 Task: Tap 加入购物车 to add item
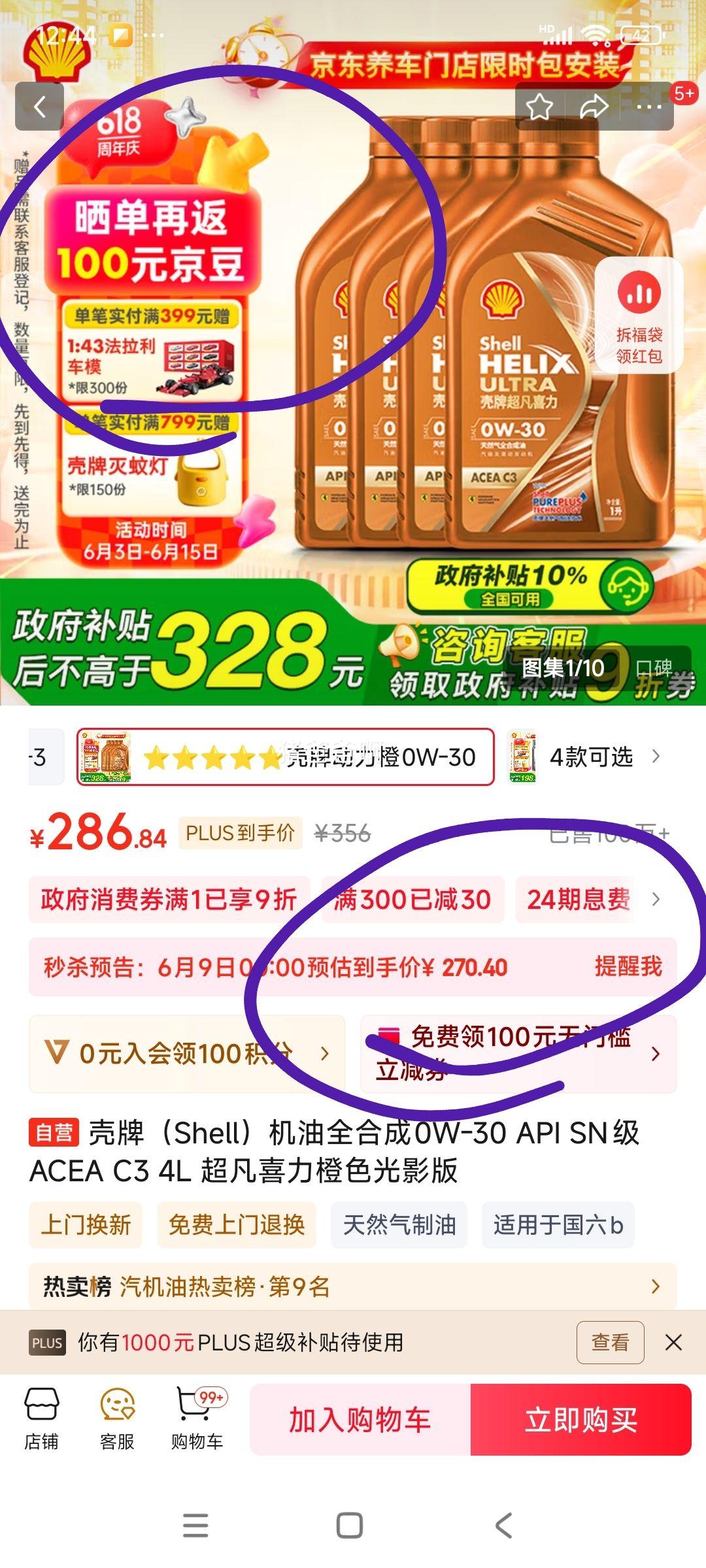pos(360,1420)
